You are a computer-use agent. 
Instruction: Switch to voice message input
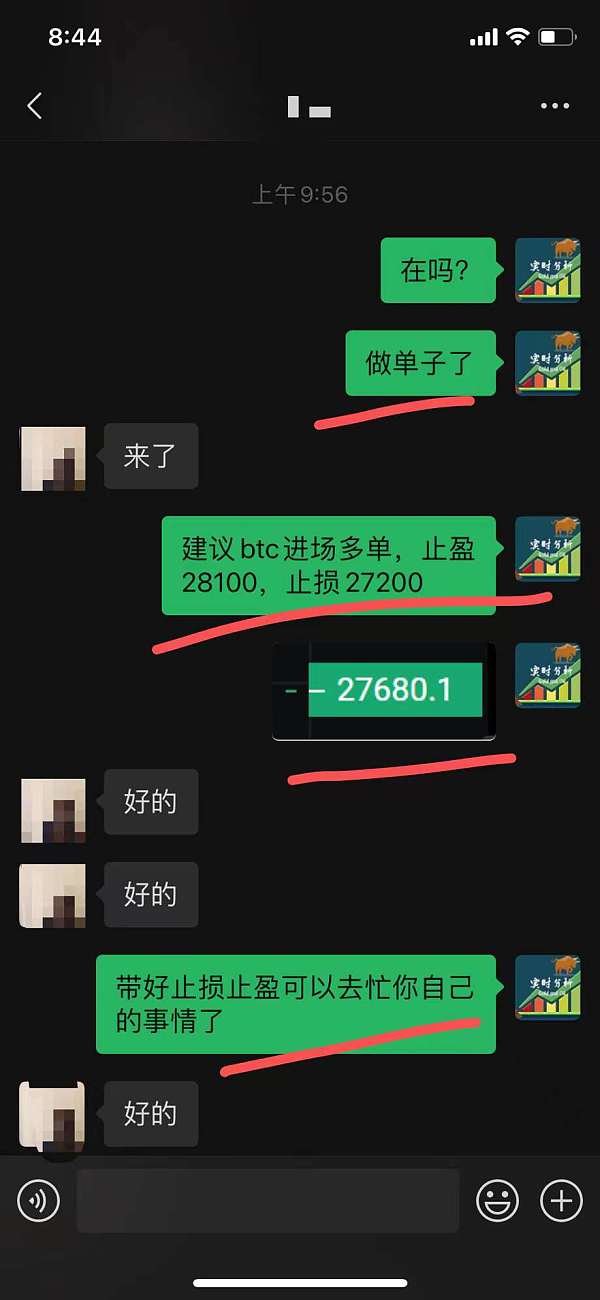(39, 1200)
